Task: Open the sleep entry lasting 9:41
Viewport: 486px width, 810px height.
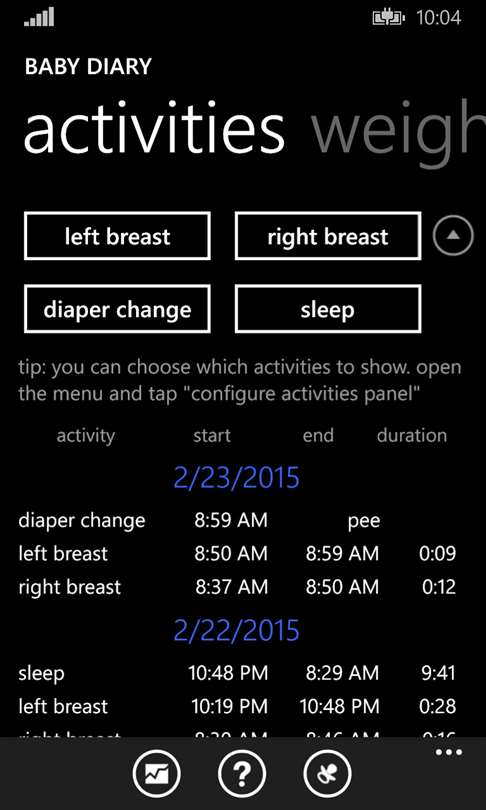Action: (238, 673)
